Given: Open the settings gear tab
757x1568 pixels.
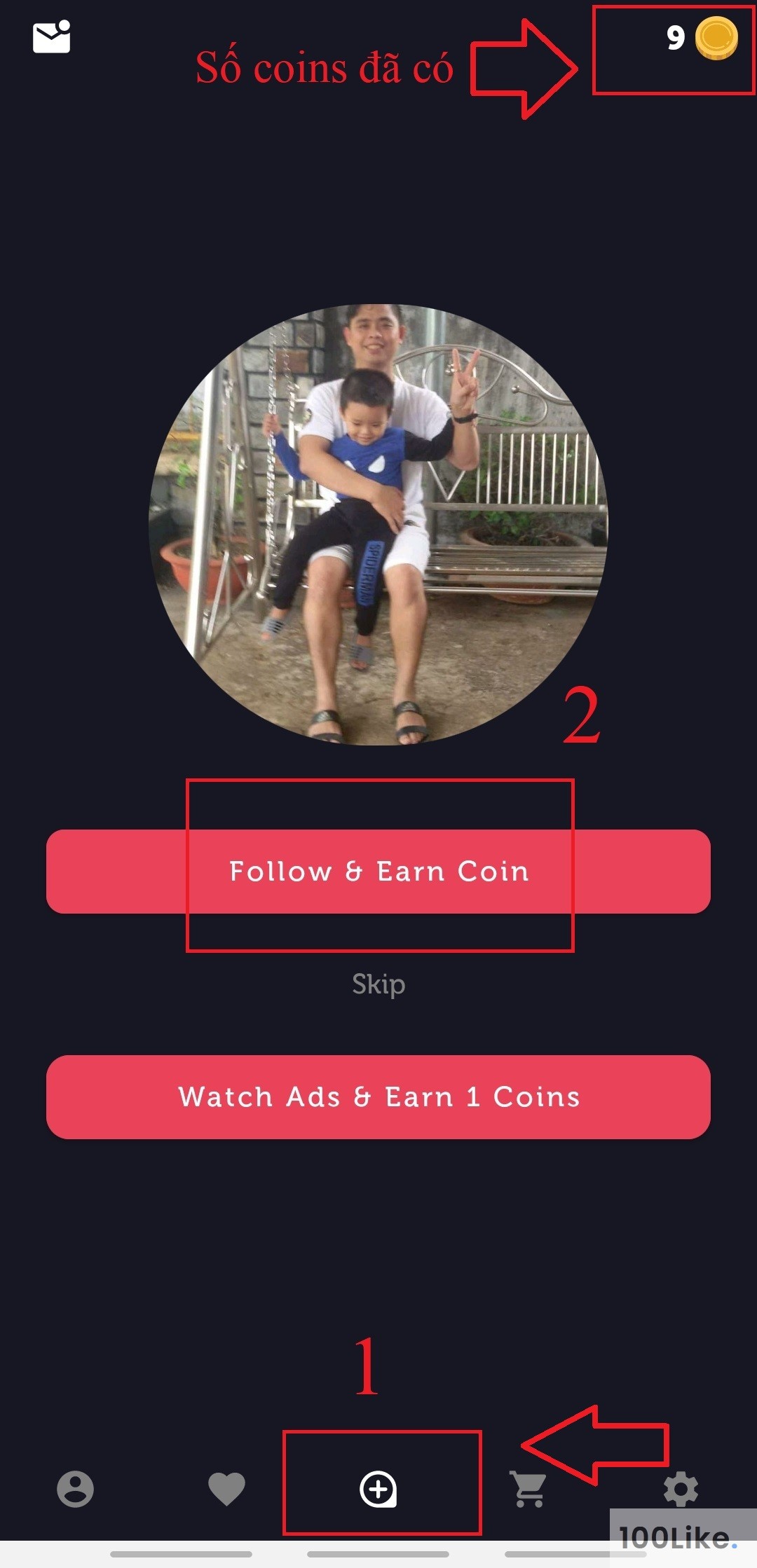Looking at the screenshot, I should [681, 1487].
